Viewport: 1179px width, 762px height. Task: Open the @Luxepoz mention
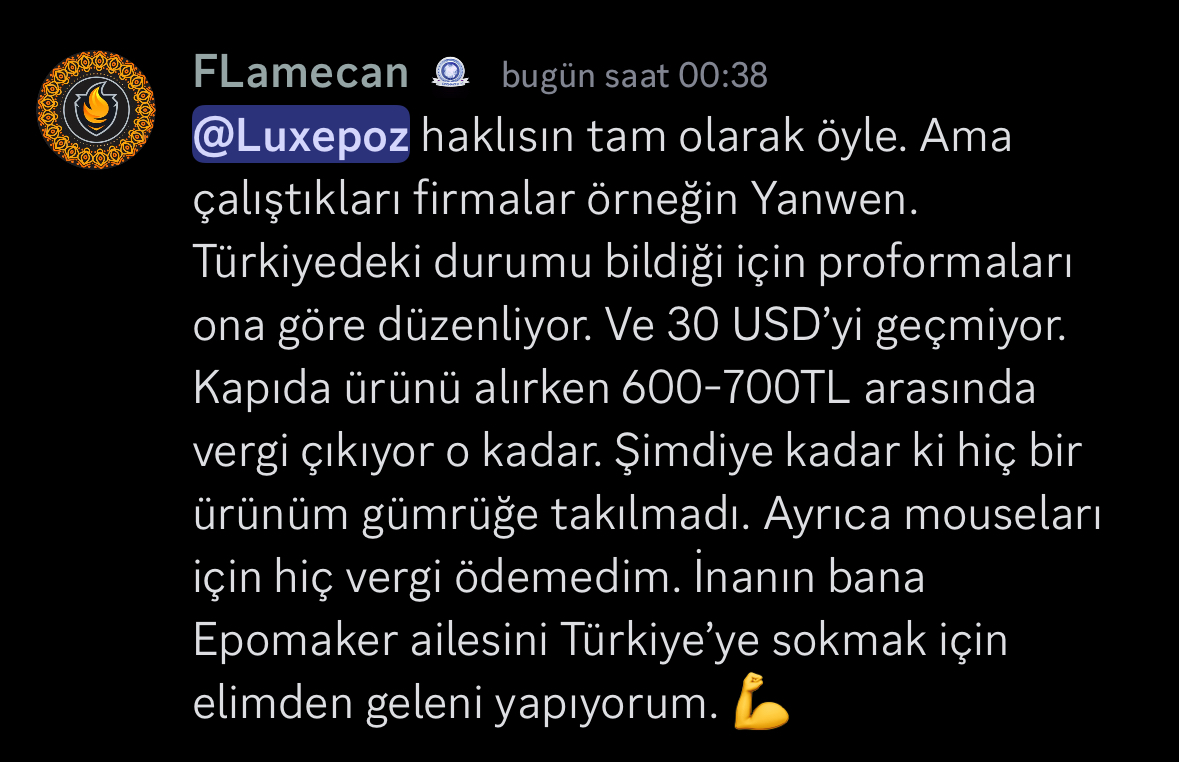(x=300, y=135)
